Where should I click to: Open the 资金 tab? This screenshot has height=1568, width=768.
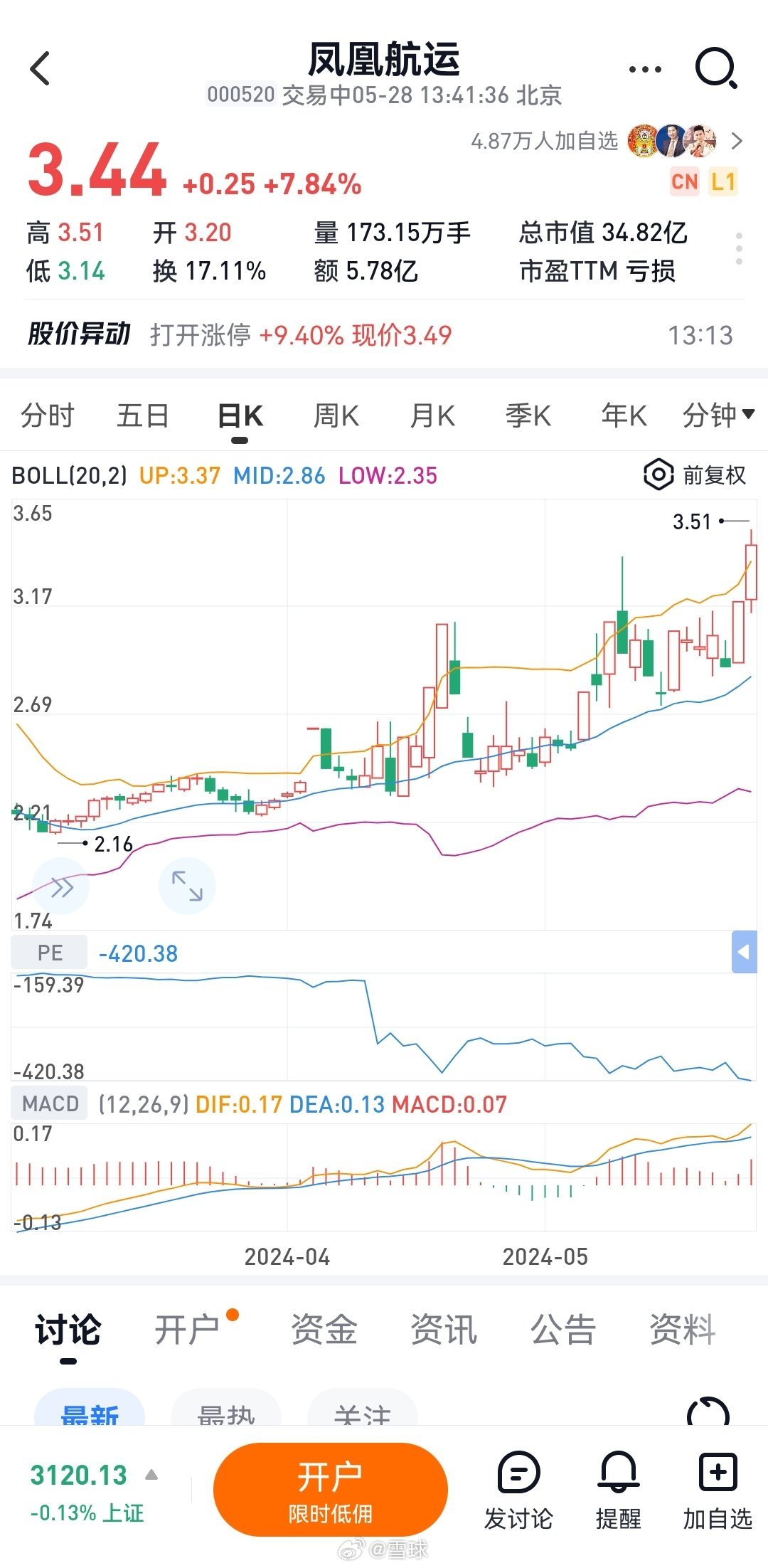point(324,1329)
